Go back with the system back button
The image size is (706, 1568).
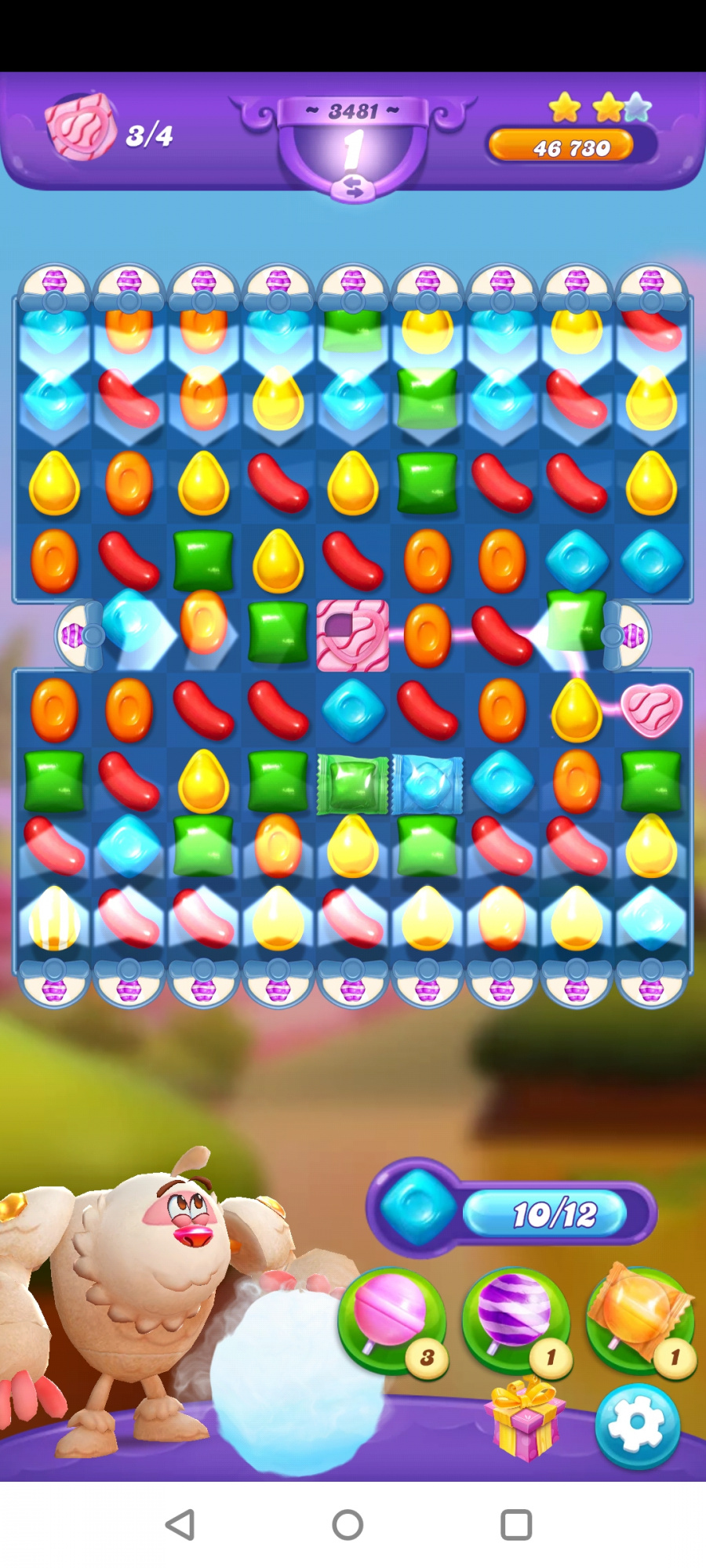[x=180, y=1525]
